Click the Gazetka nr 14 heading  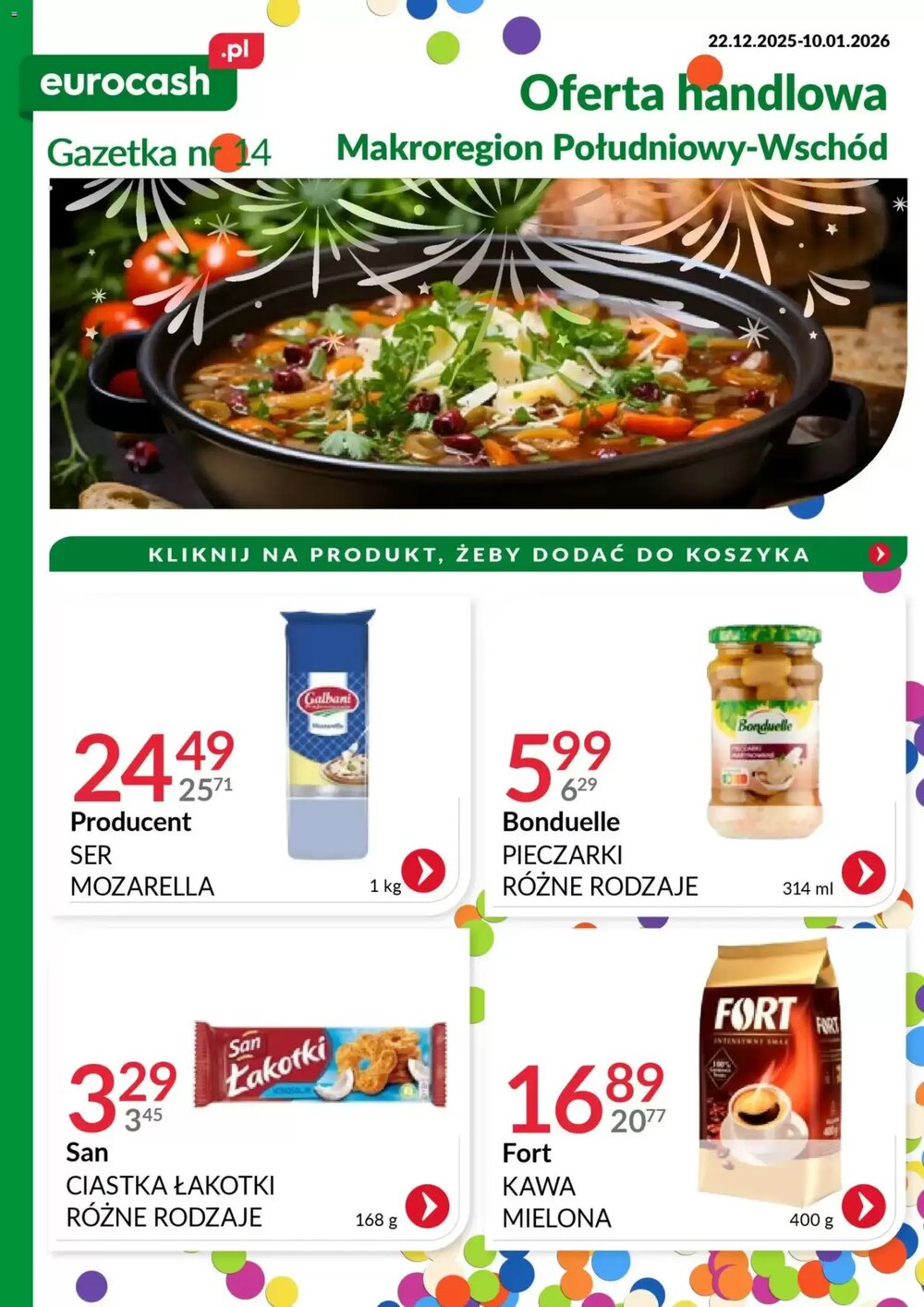click(162, 150)
